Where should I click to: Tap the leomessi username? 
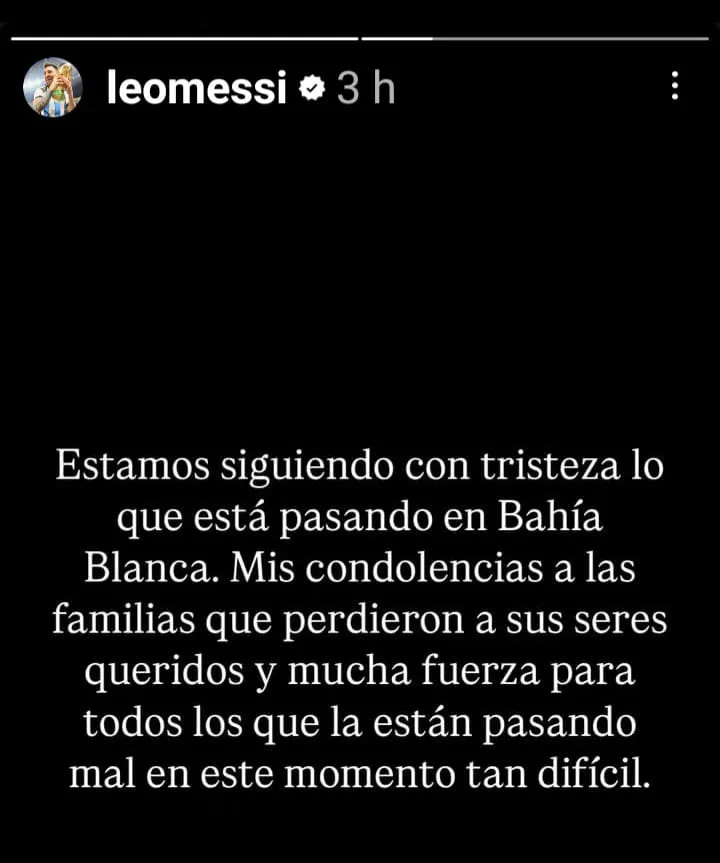196,89
